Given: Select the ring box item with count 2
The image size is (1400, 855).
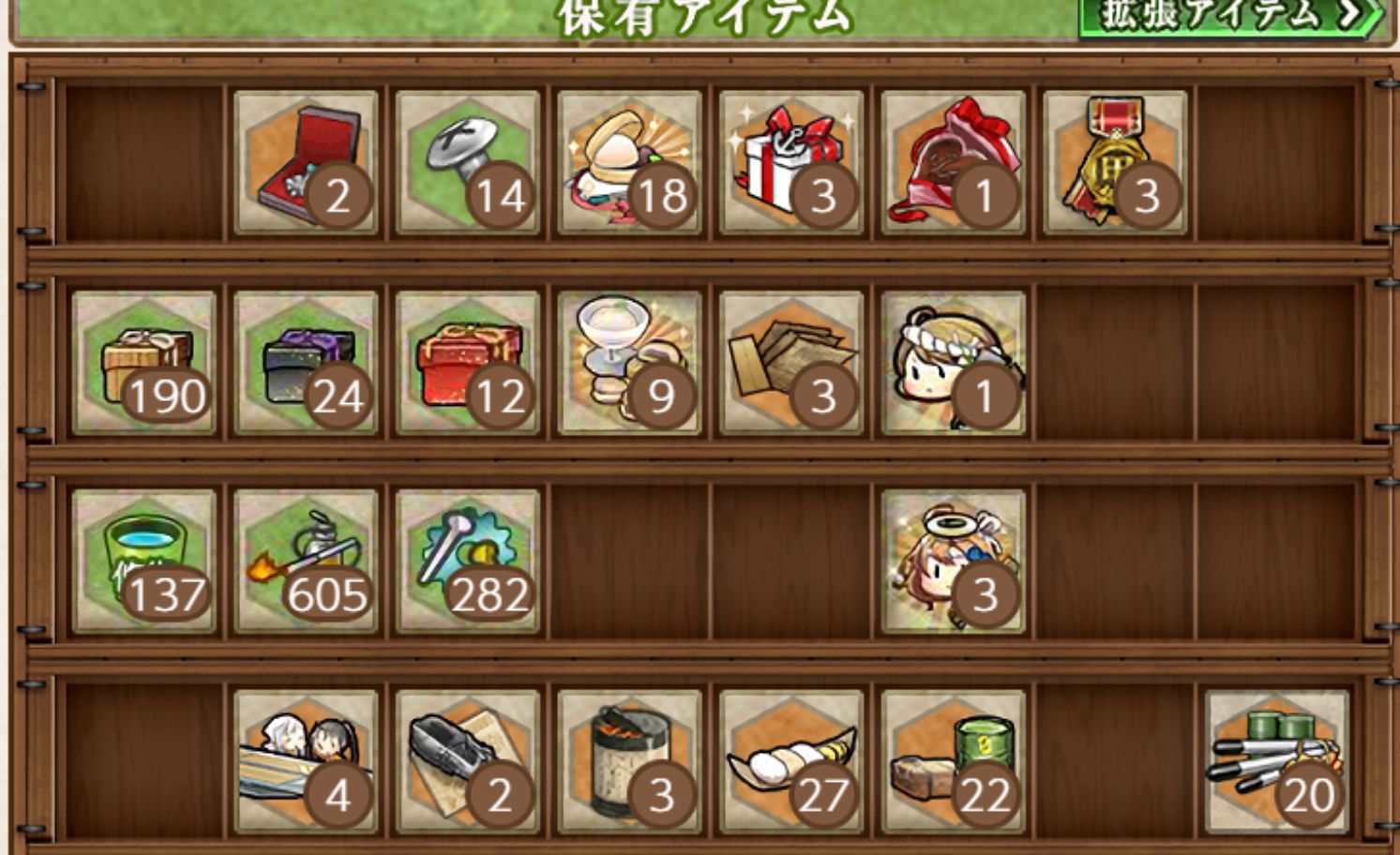Looking at the screenshot, I should [x=306, y=162].
